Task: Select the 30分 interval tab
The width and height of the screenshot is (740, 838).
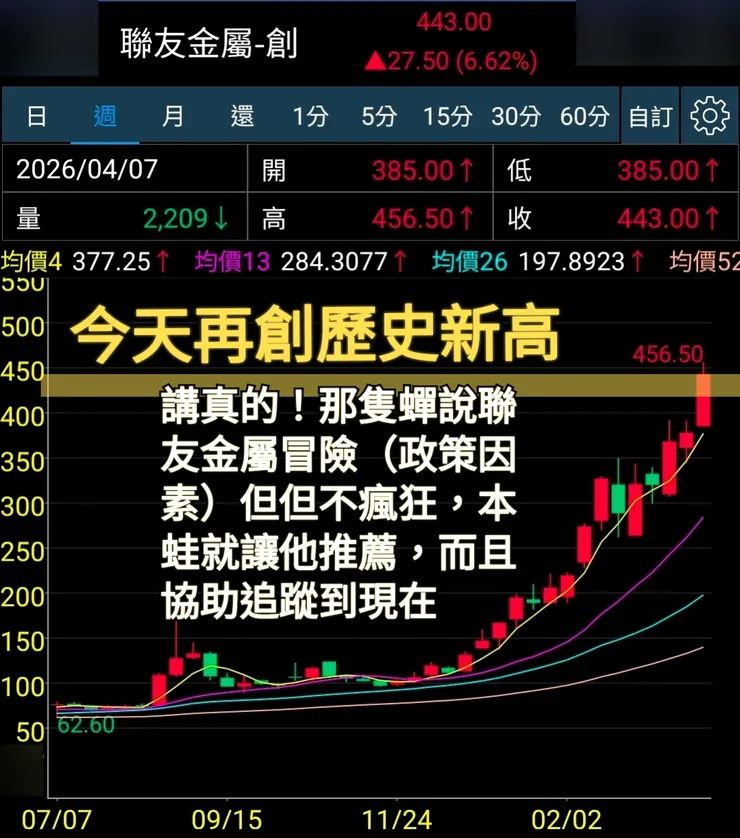Action: [516, 115]
